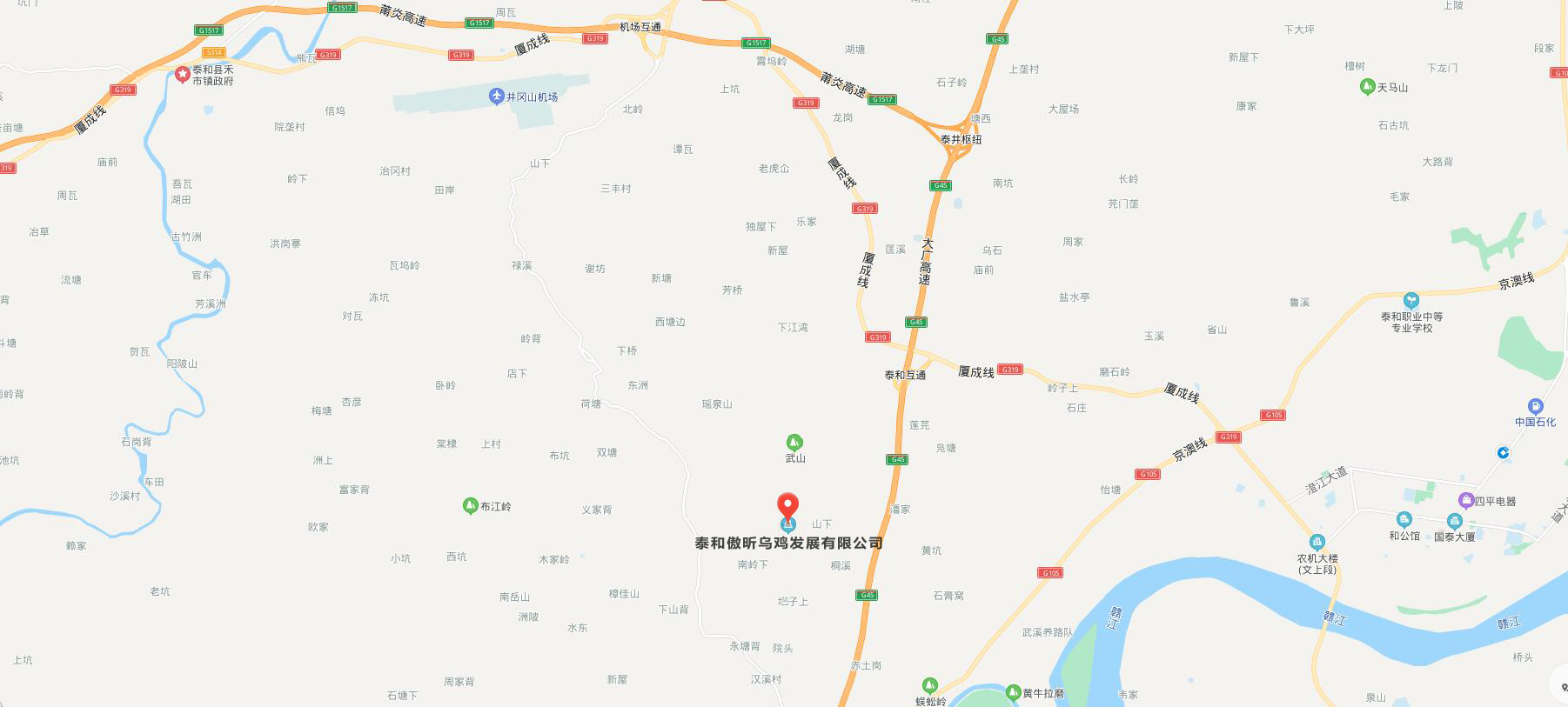This screenshot has height=707, width=1568.
Task: Tap the 农机大楼 building marker
Action: pyautogui.click(x=1317, y=543)
